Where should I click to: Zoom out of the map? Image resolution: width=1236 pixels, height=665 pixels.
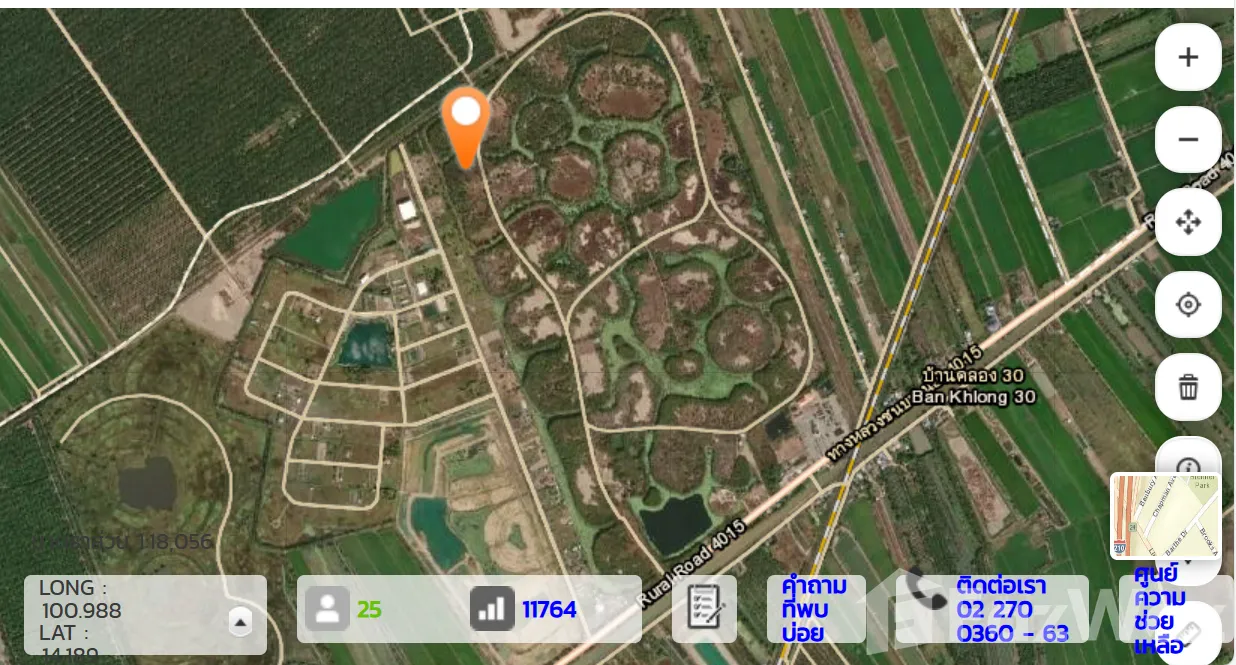1188,140
